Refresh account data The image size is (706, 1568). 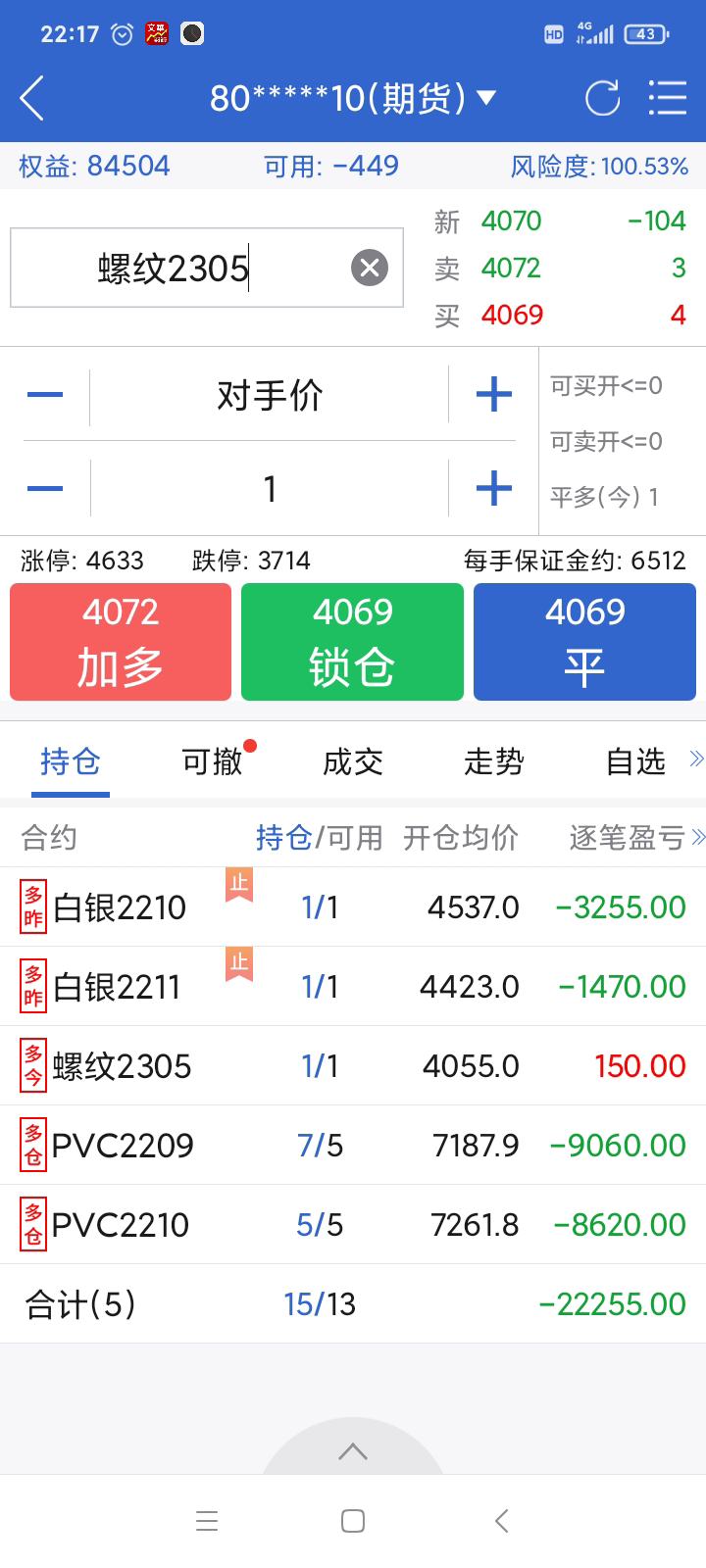[602, 98]
